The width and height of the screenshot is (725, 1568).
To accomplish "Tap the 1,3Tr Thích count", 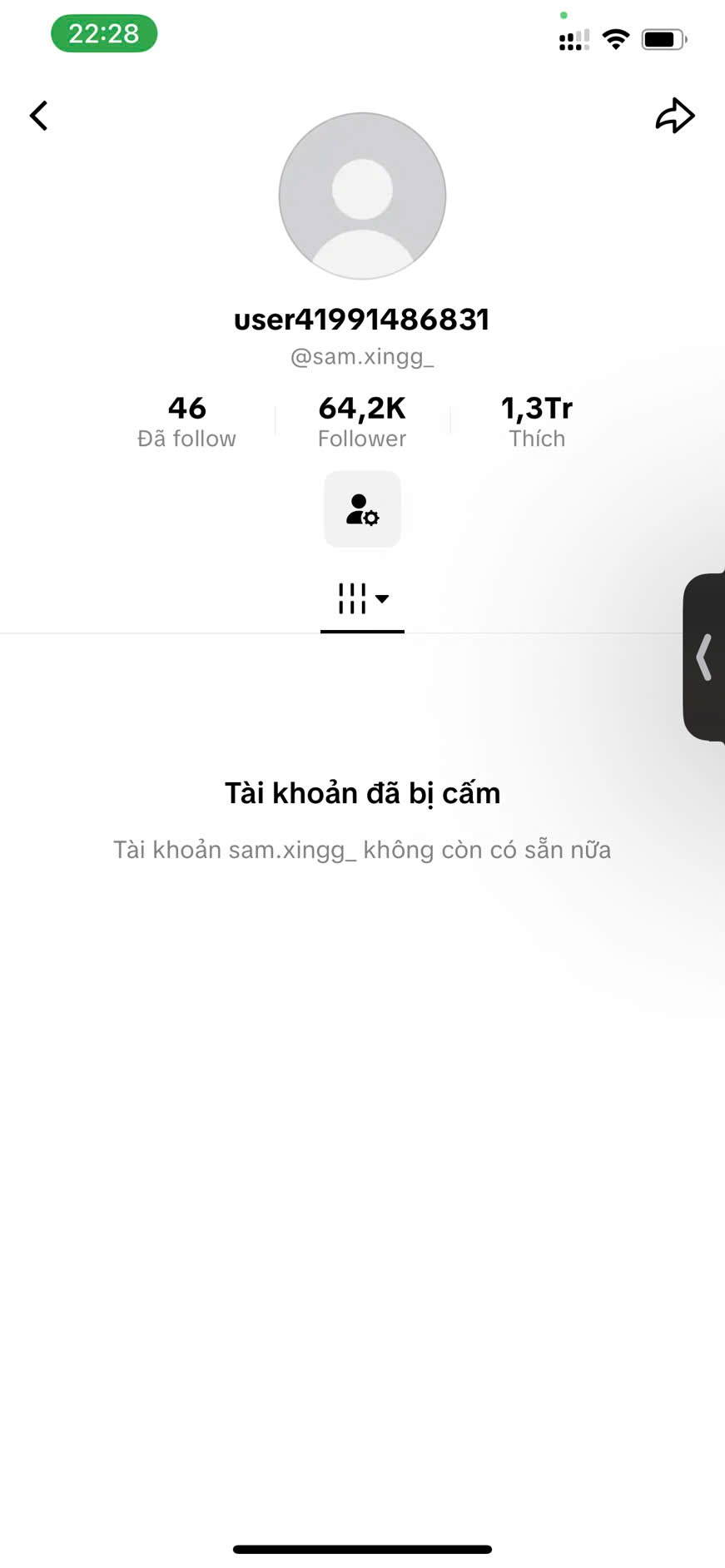I will [x=537, y=421].
